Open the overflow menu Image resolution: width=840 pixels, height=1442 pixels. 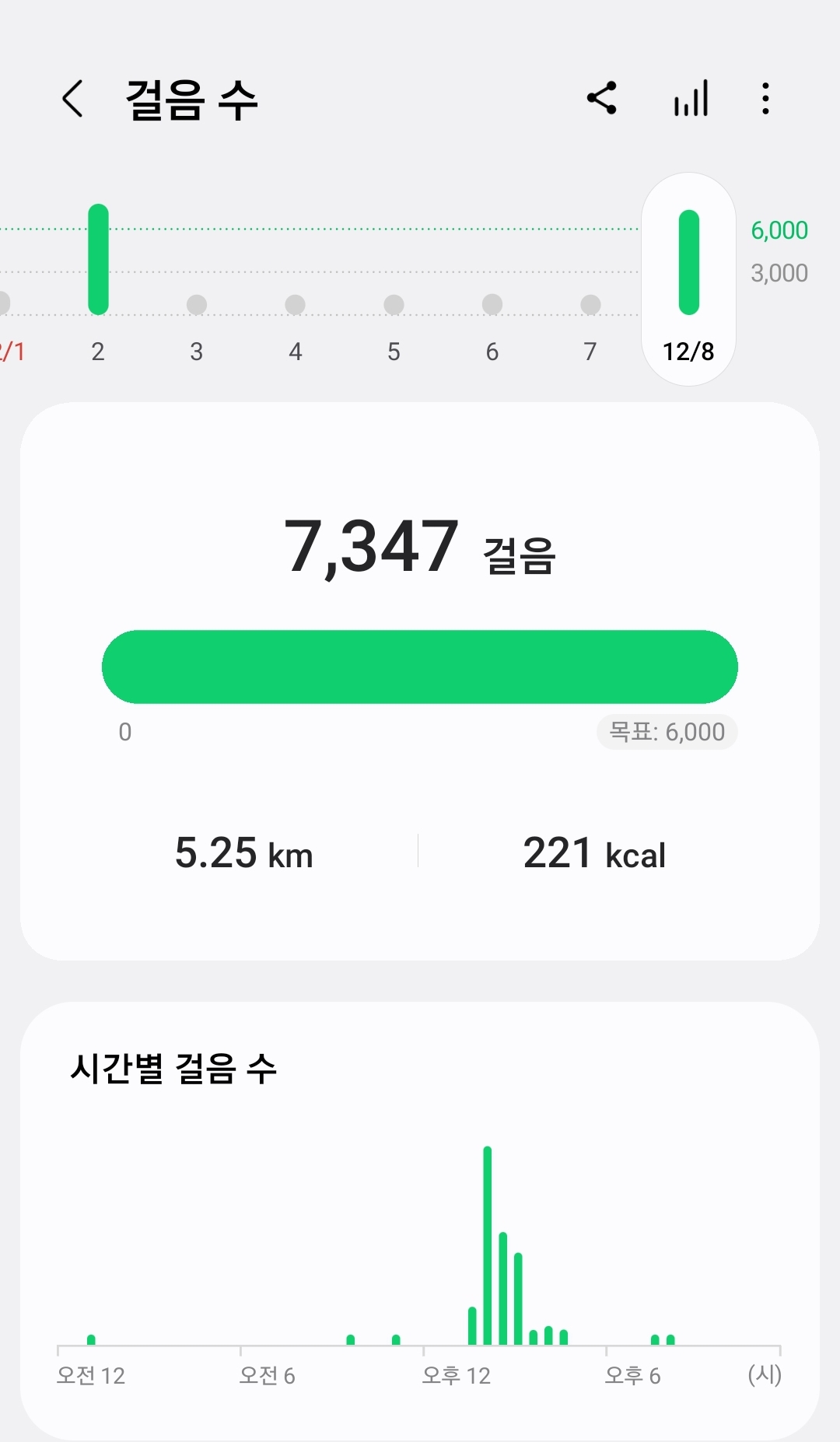(766, 99)
